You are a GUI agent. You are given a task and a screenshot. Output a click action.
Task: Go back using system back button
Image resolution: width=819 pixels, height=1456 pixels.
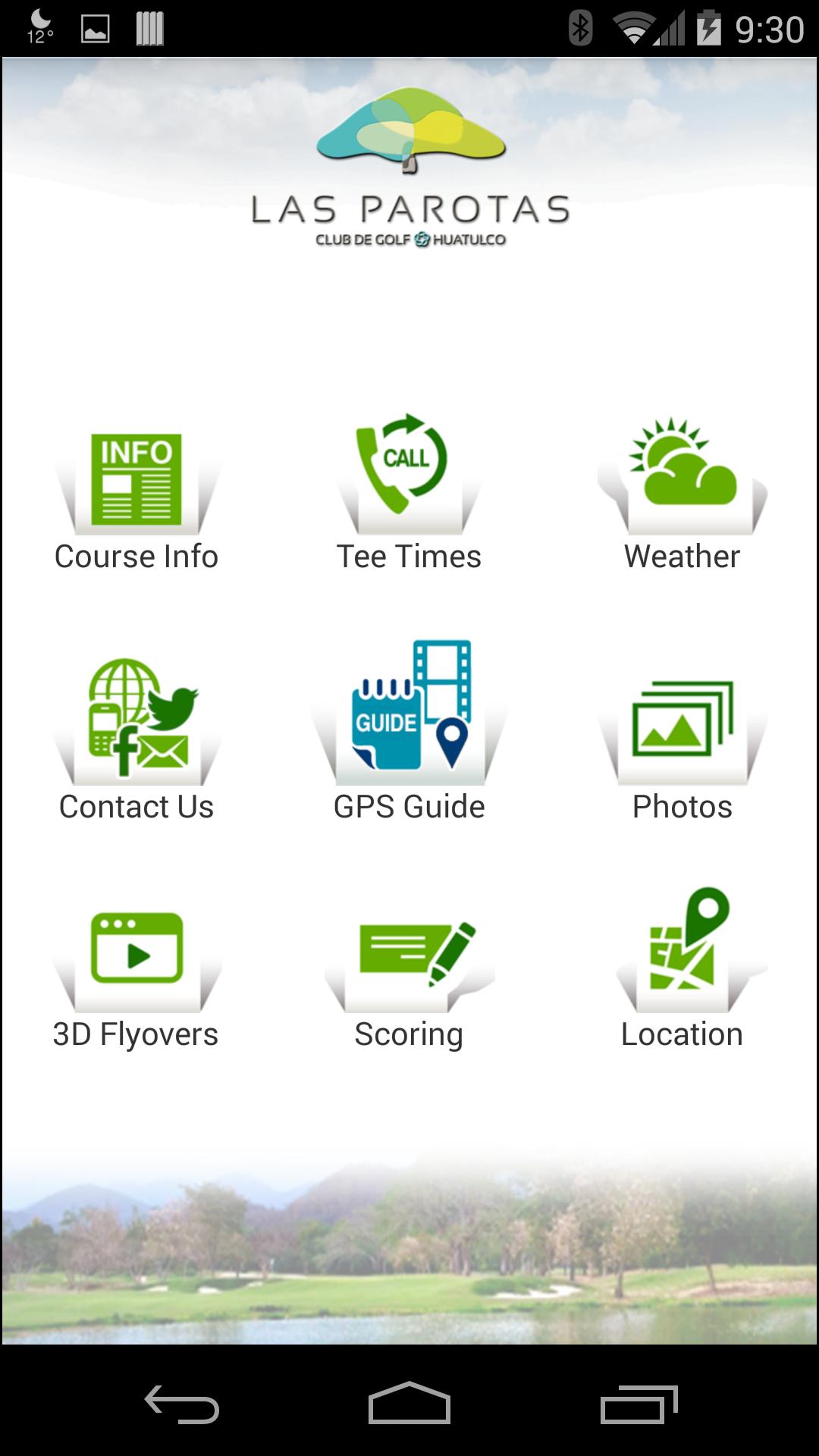(x=182, y=1404)
